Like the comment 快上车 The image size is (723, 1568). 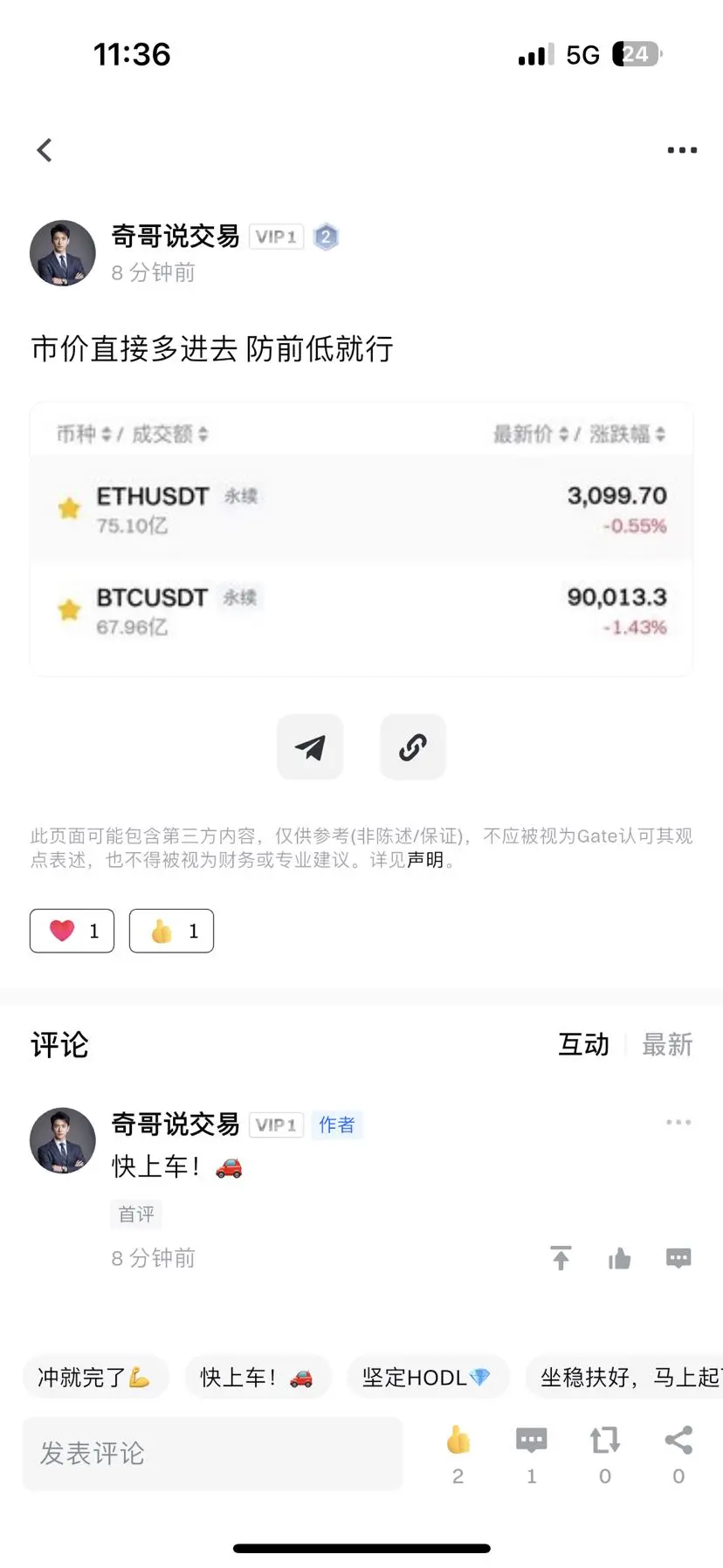tap(619, 1258)
